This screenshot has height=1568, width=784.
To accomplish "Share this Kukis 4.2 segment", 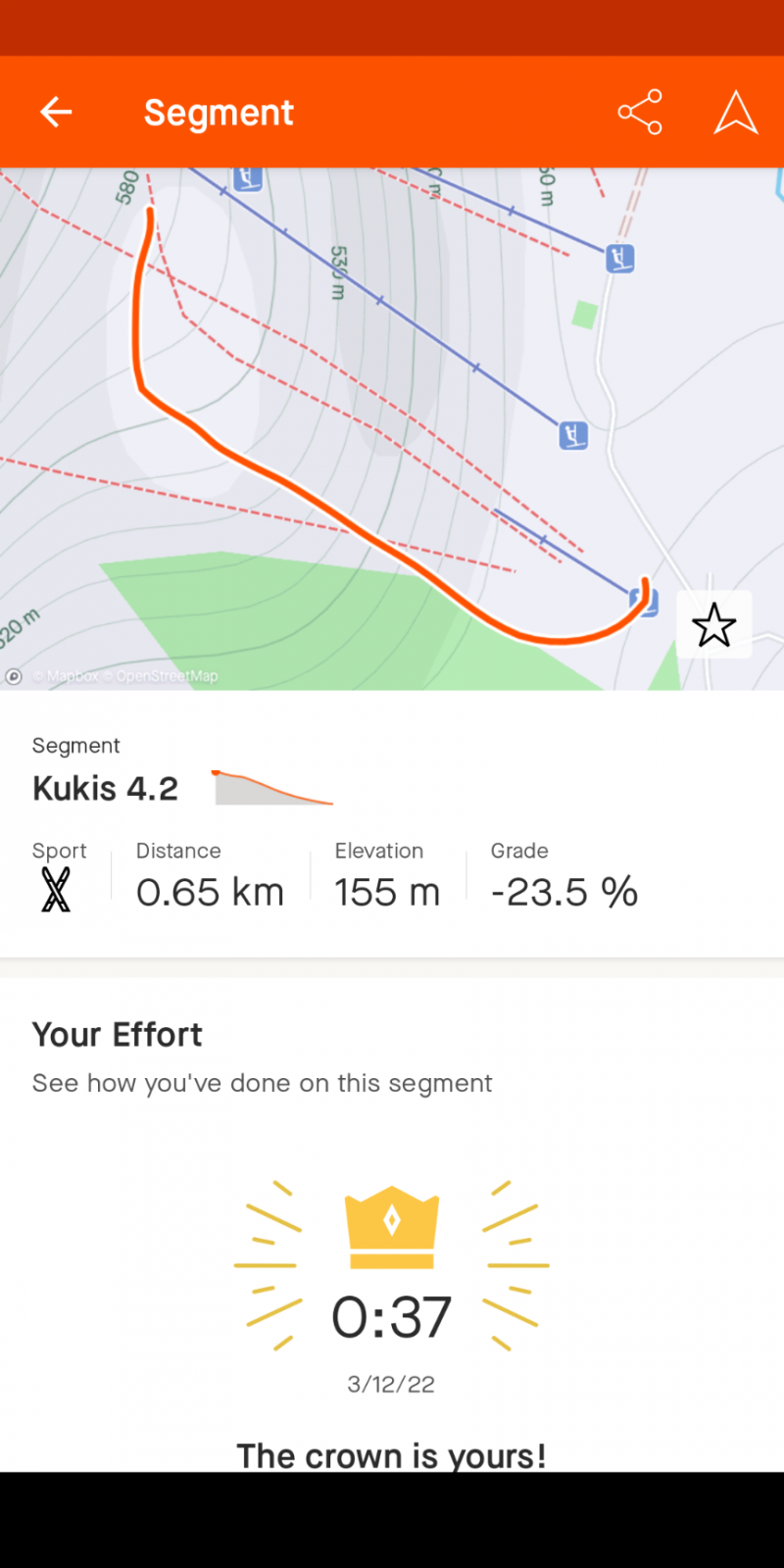I will 640,112.
